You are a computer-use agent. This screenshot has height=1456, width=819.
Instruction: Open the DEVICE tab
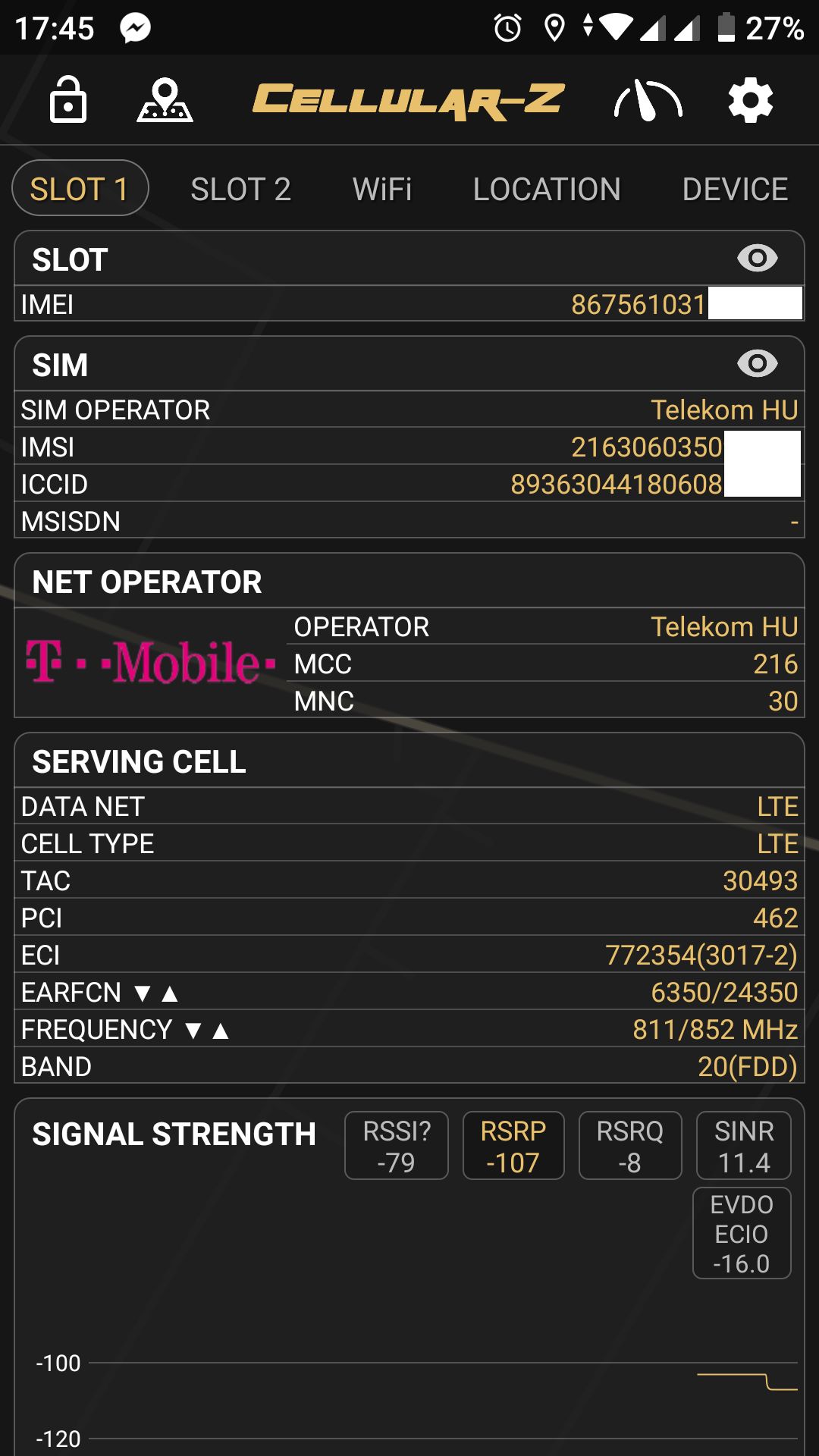[x=735, y=189]
